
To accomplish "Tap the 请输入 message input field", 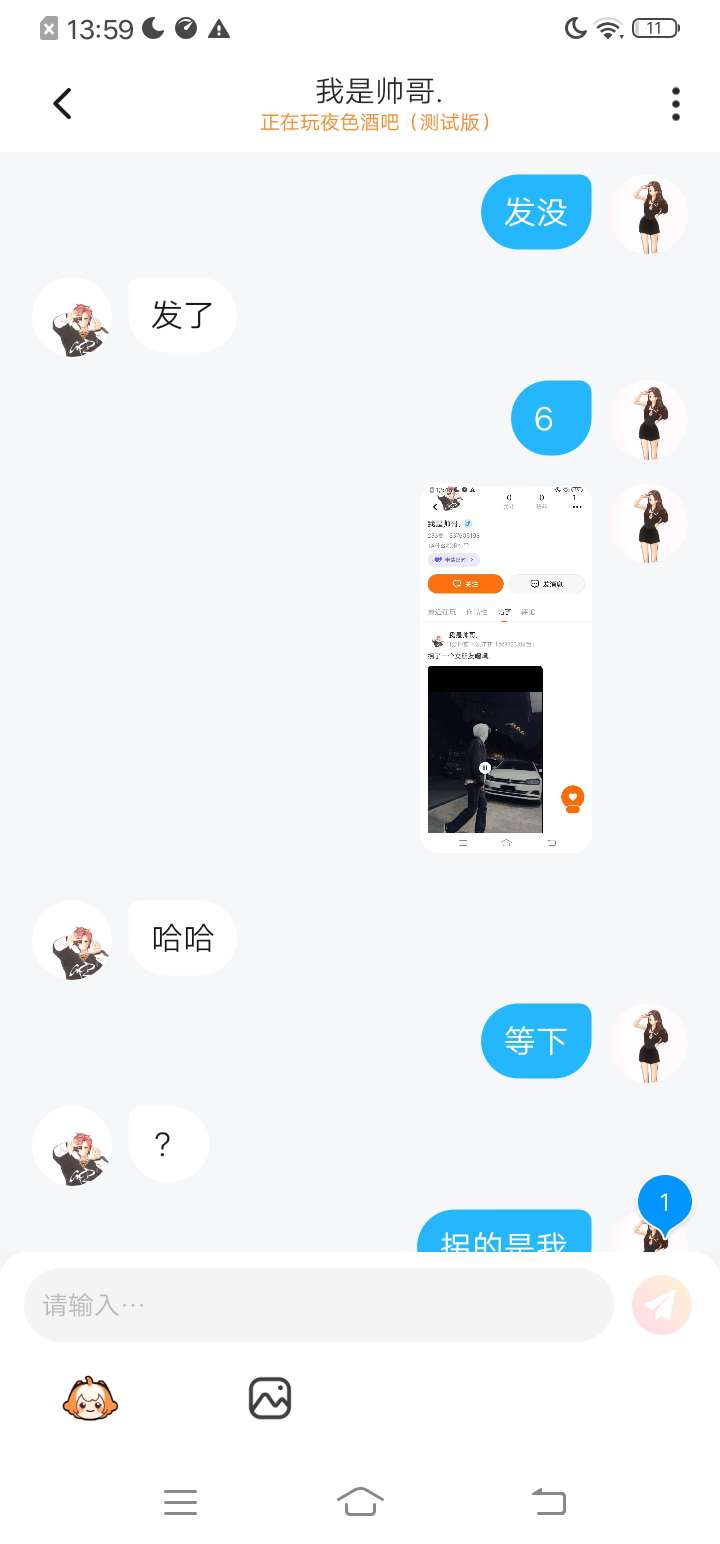I will (x=318, y=1305).
